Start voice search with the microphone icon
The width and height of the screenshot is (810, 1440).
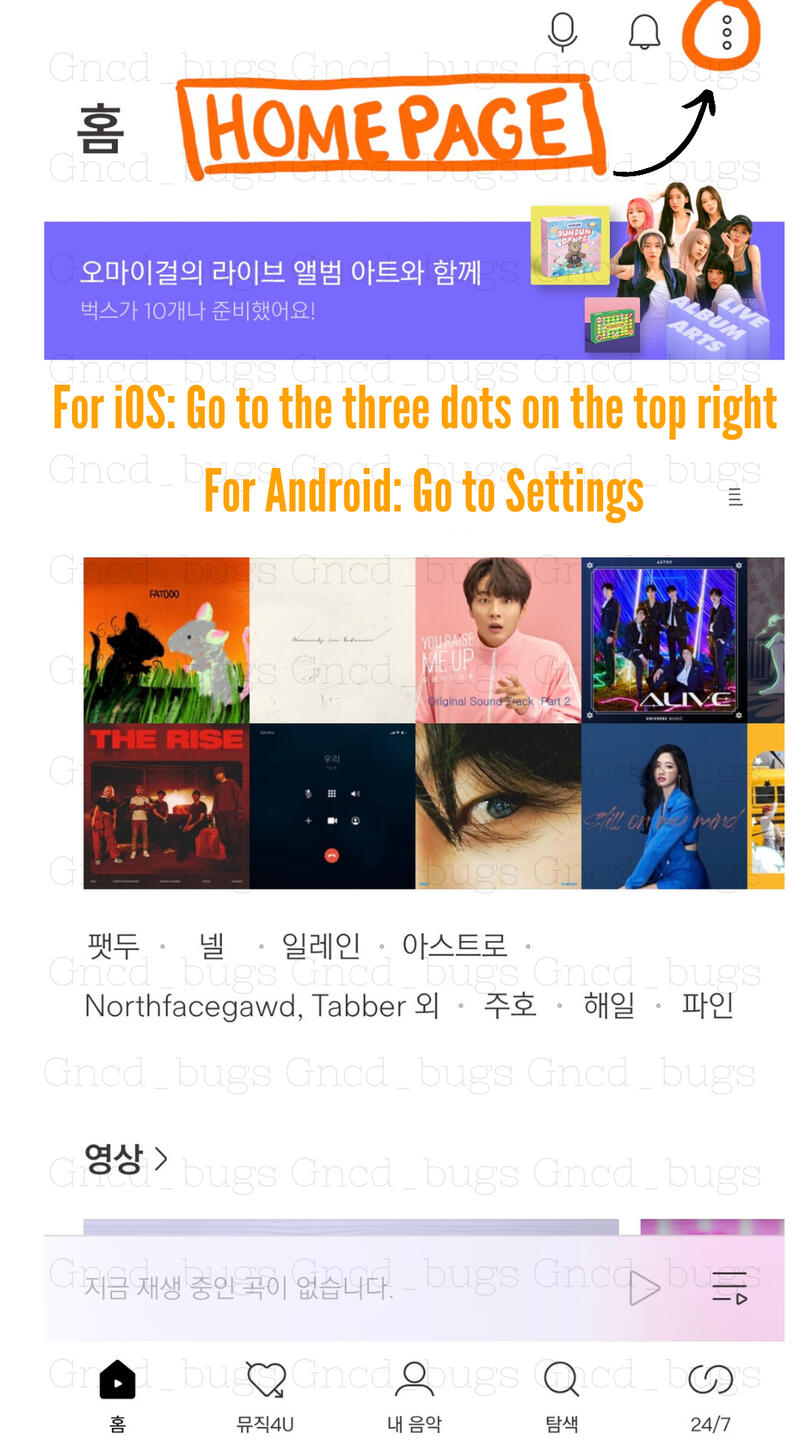coord(563,32)
